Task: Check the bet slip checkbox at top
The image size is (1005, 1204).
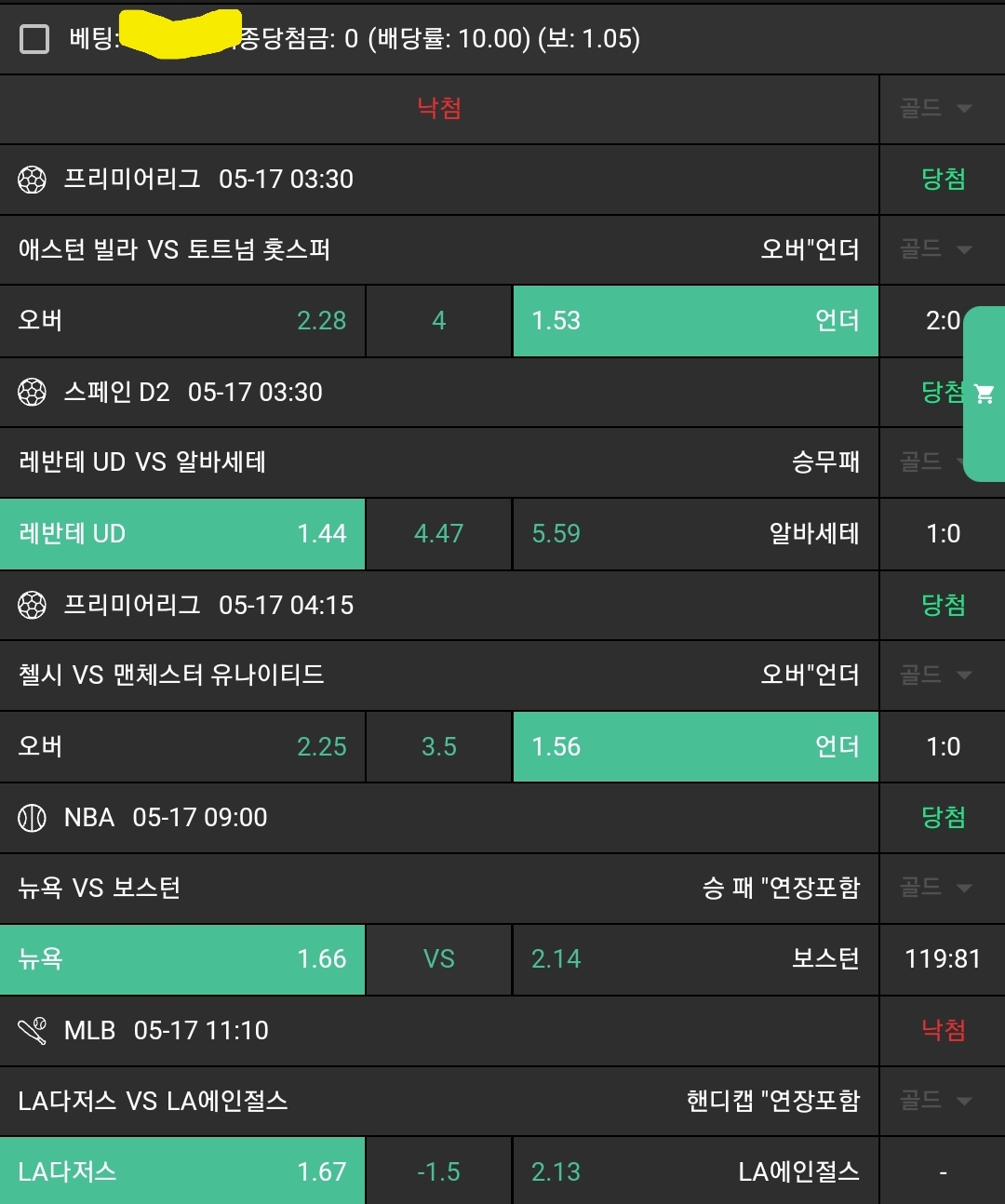Action: coord(34,39)
